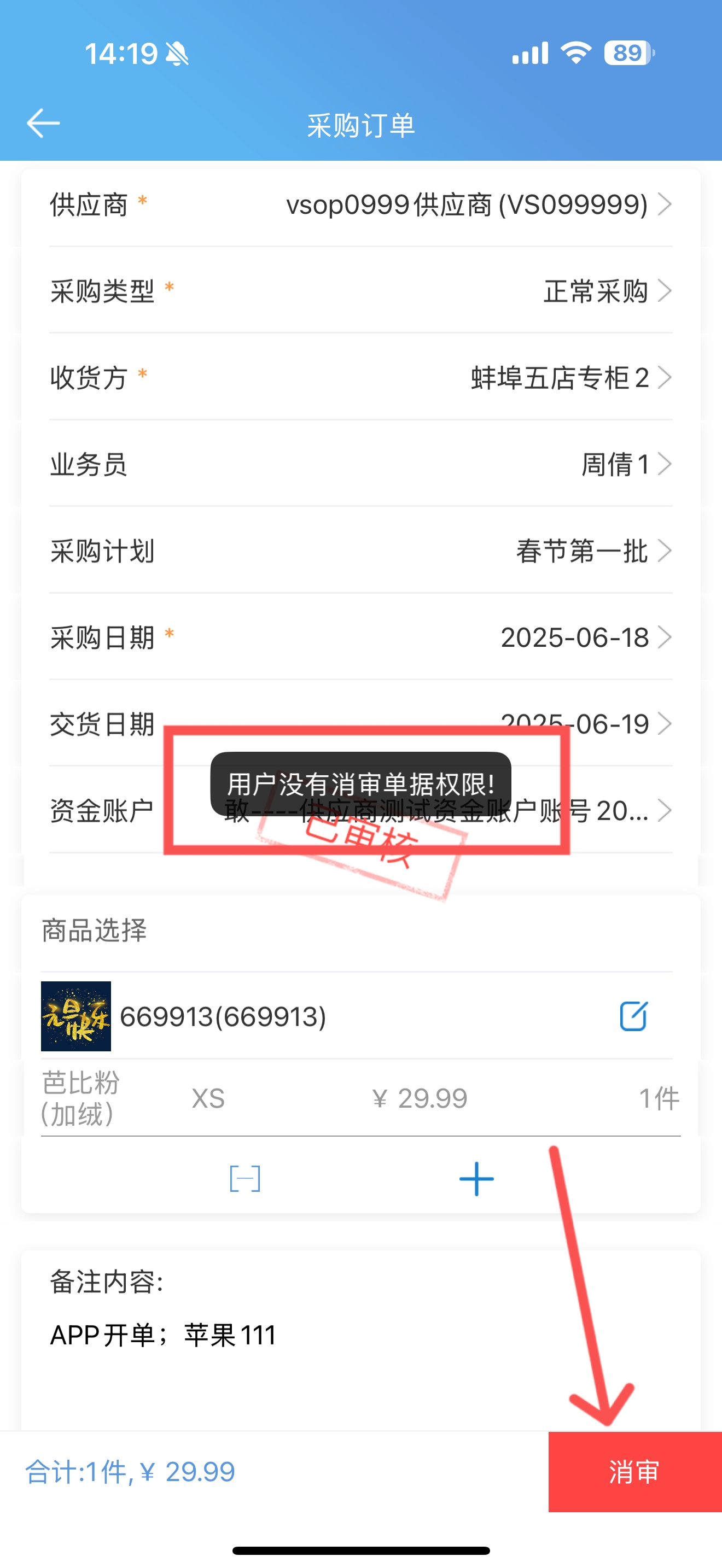Open the 资金账户 account row
Viewport: 722px width, 1568px height.
(x=361, y=810)
